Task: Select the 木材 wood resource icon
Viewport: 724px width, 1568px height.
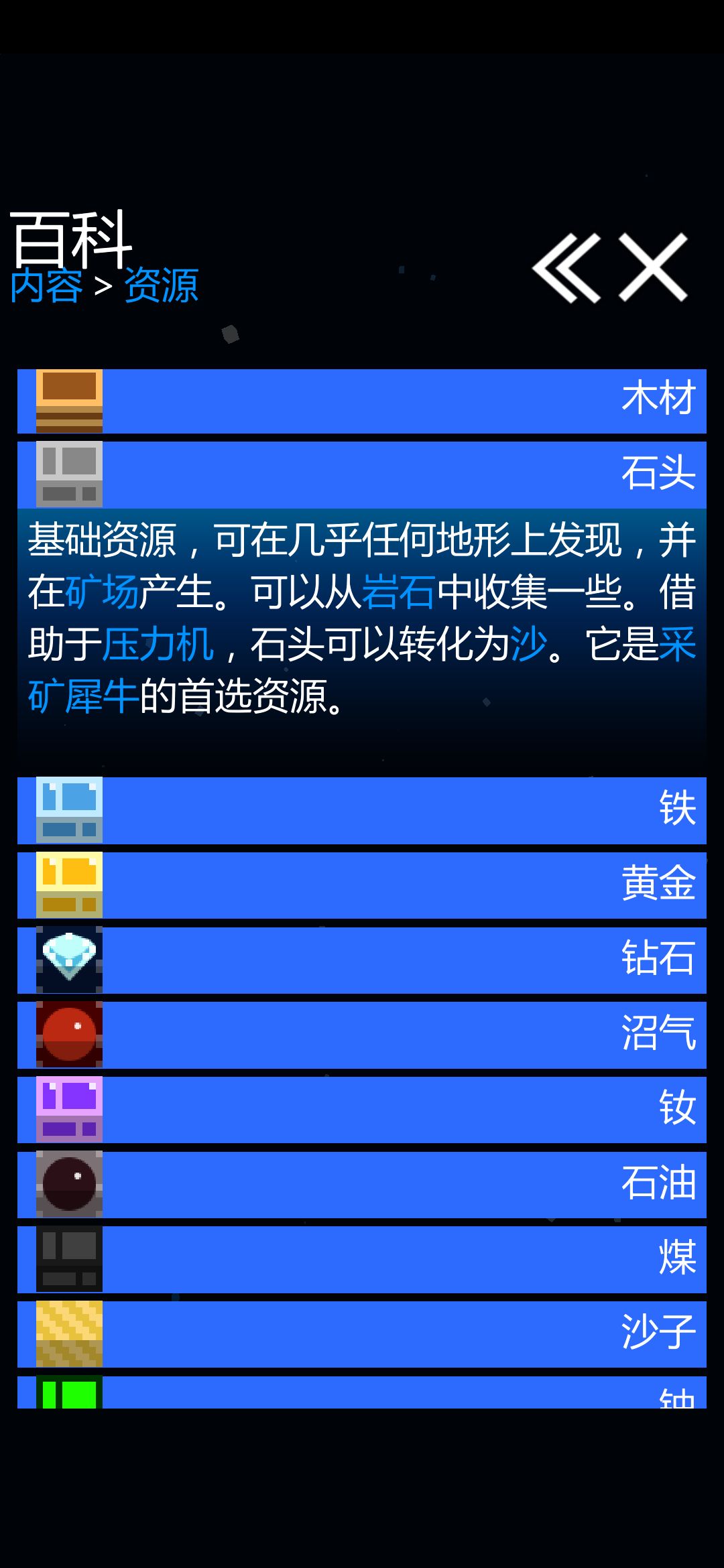Action: tap(69, 400)
